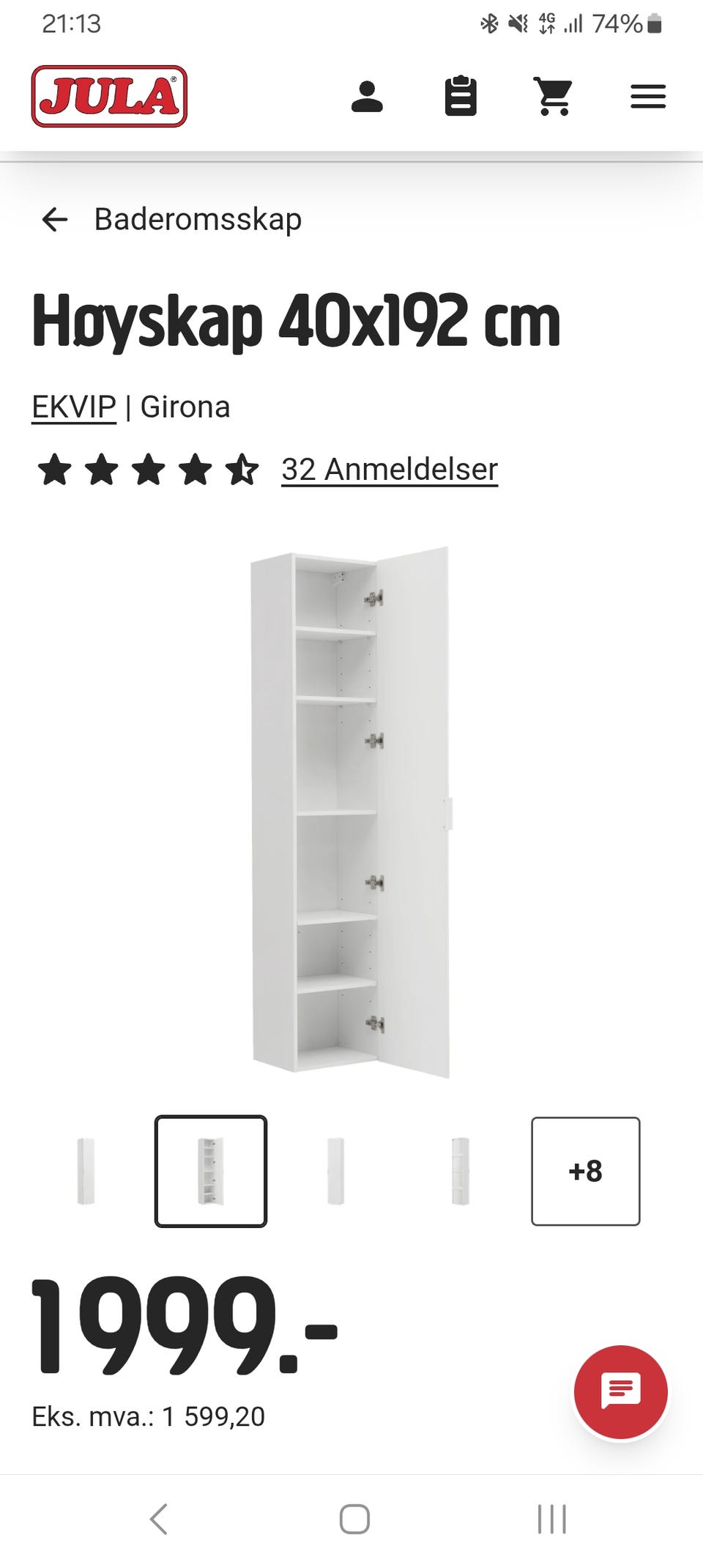Screen dimensions: 703x1568
Task: Open the user account icon
Action: click(x=367, y=97)
